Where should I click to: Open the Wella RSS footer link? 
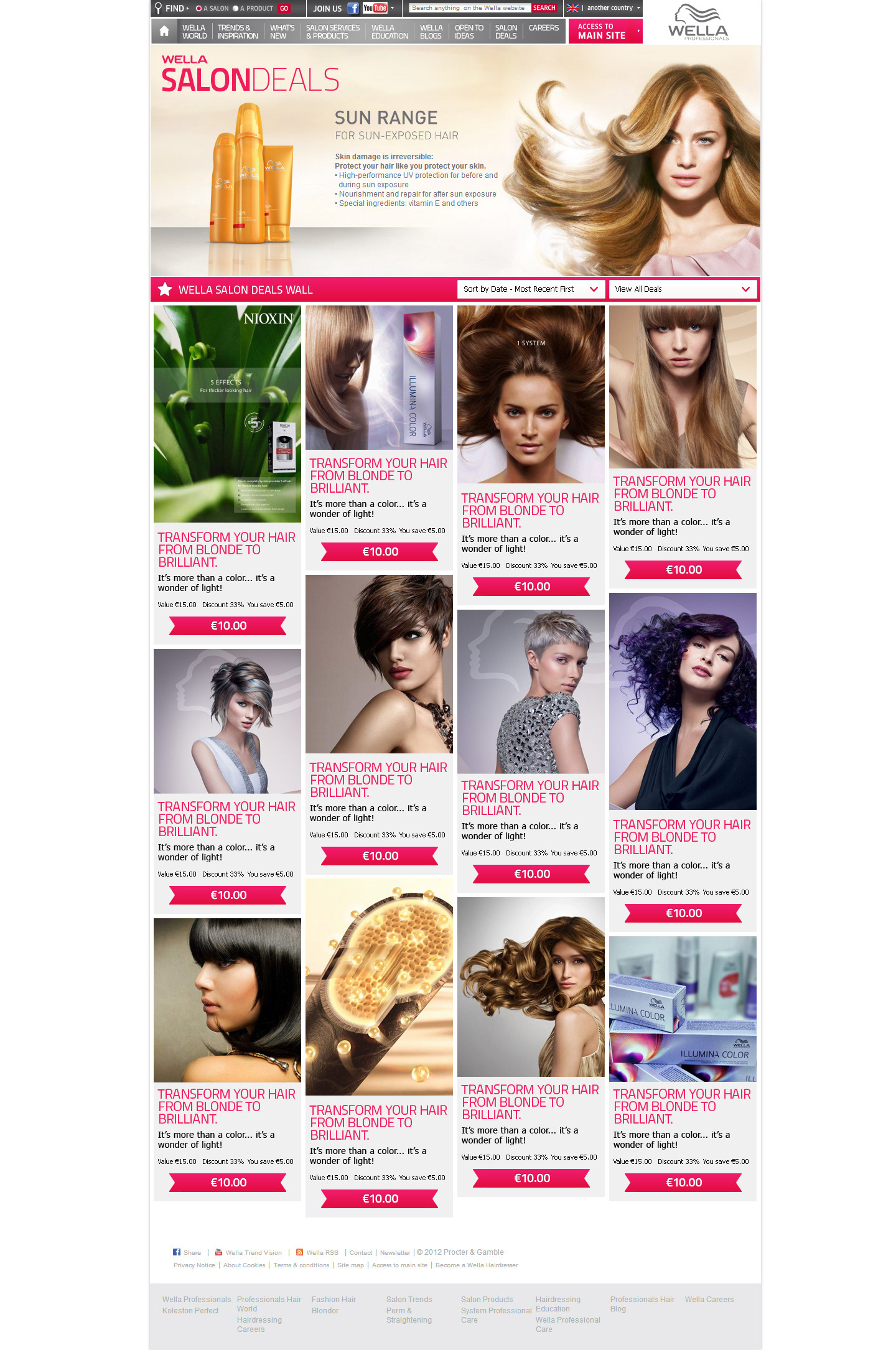click(x=322, y=1252)
